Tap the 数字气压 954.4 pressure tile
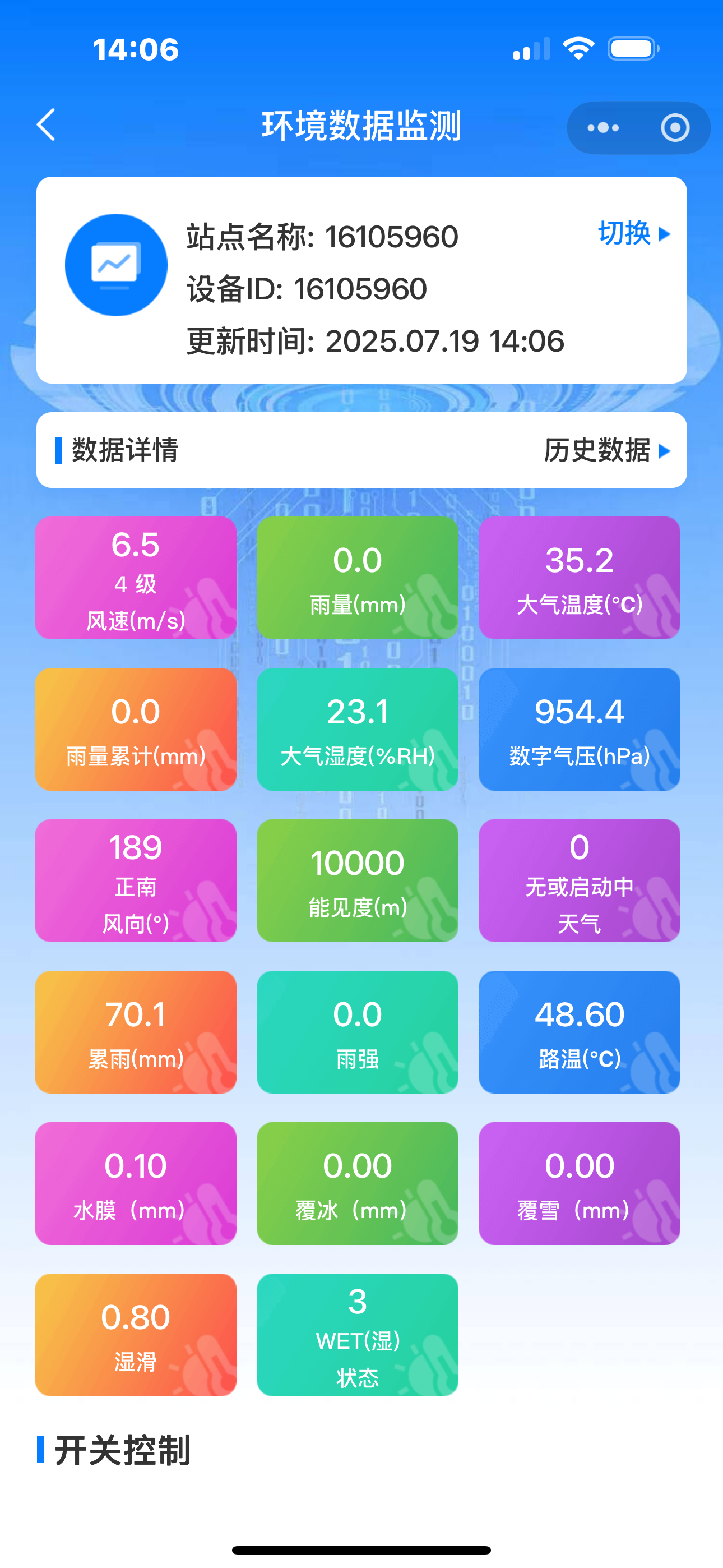723x1568 pixels. coord(580,730)
